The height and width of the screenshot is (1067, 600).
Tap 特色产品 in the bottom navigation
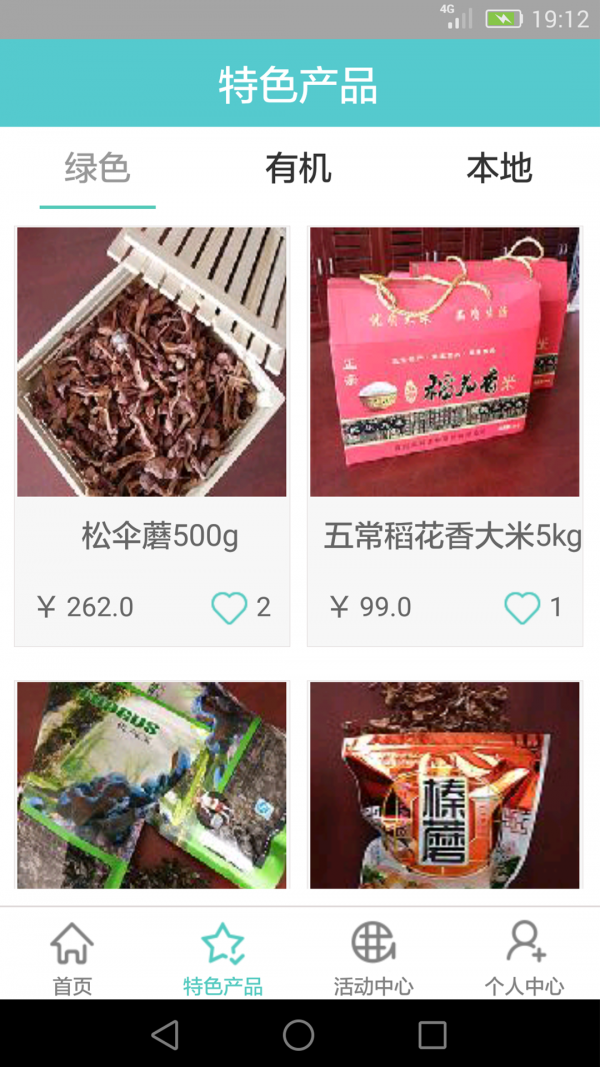222,958
